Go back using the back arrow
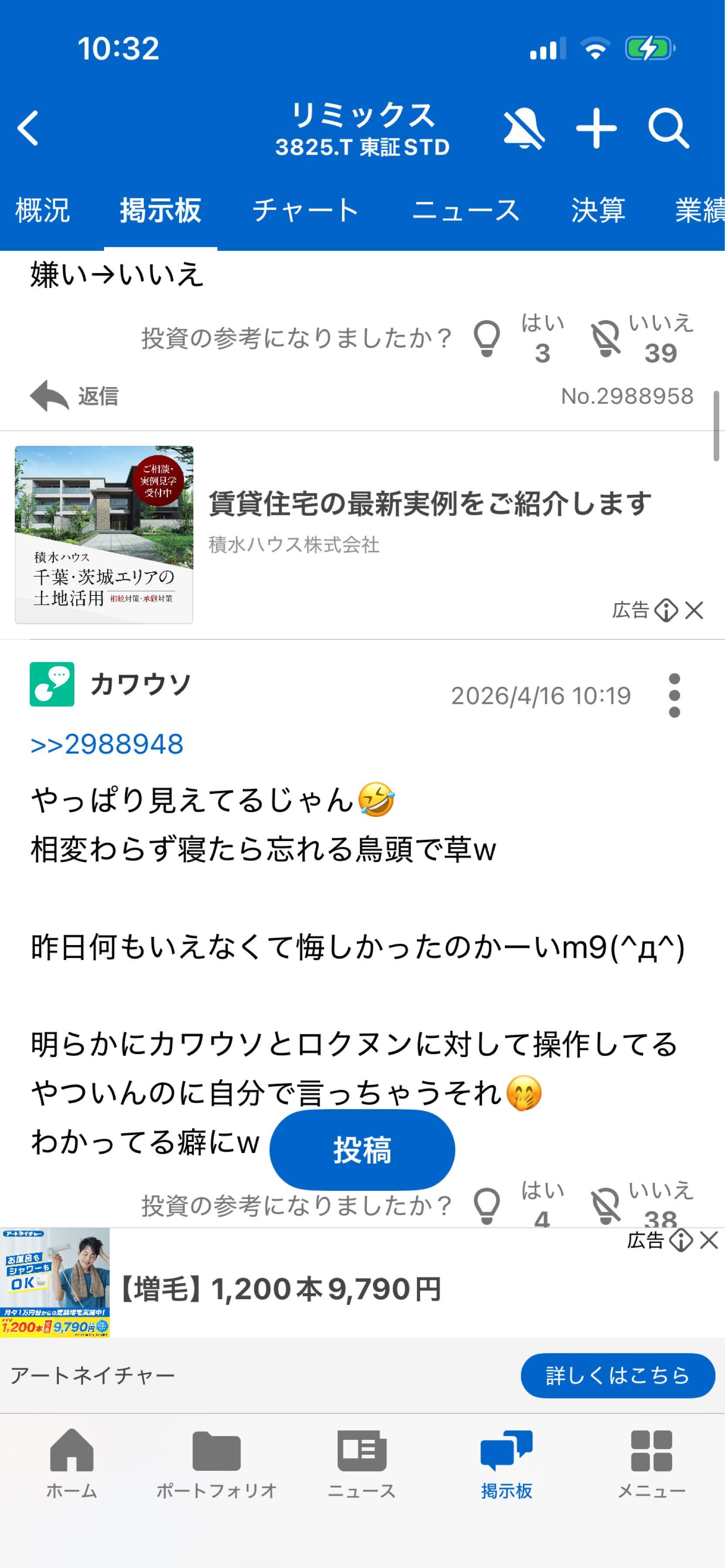Viewport: 725px width, 1568px height. click(x=27, y=128)
